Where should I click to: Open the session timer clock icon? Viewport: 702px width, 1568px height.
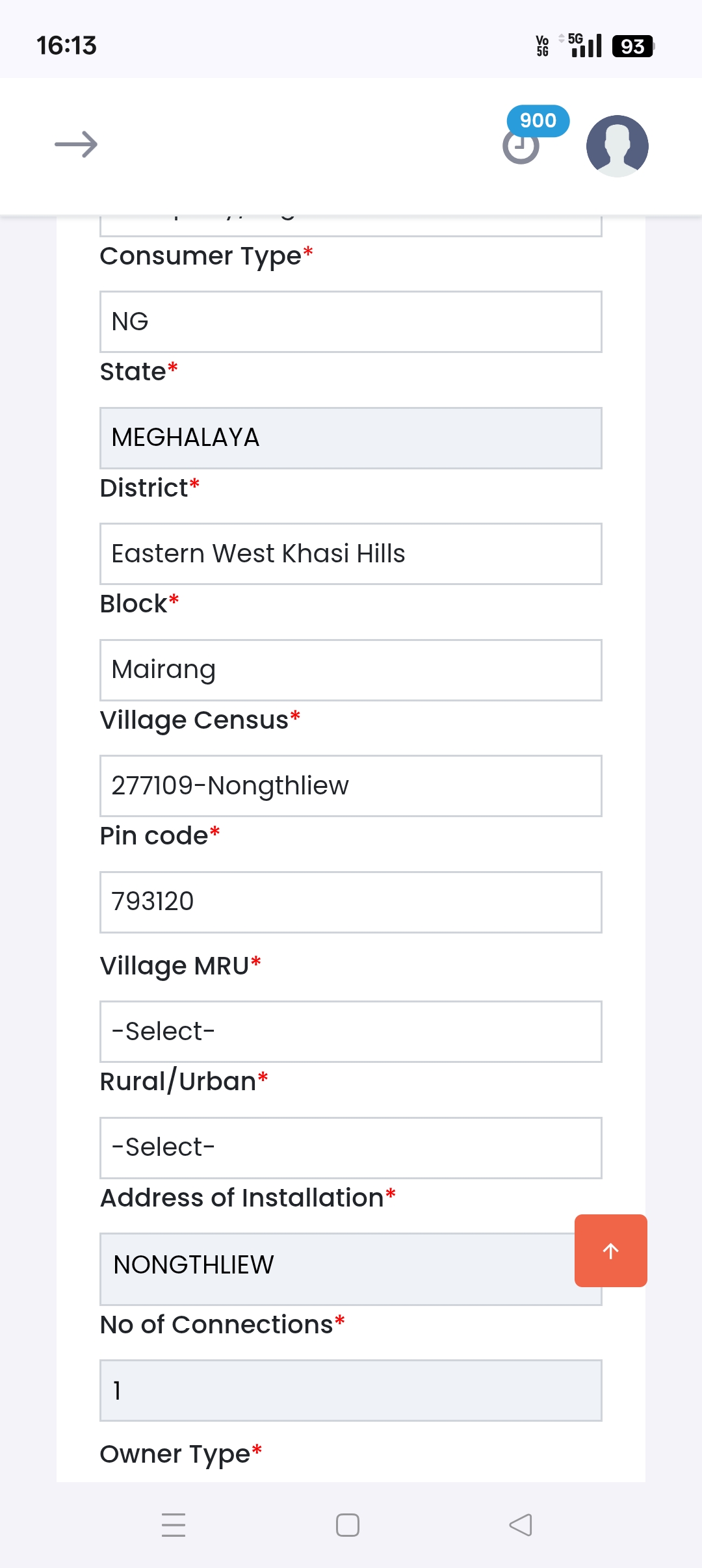coord(521,146)
